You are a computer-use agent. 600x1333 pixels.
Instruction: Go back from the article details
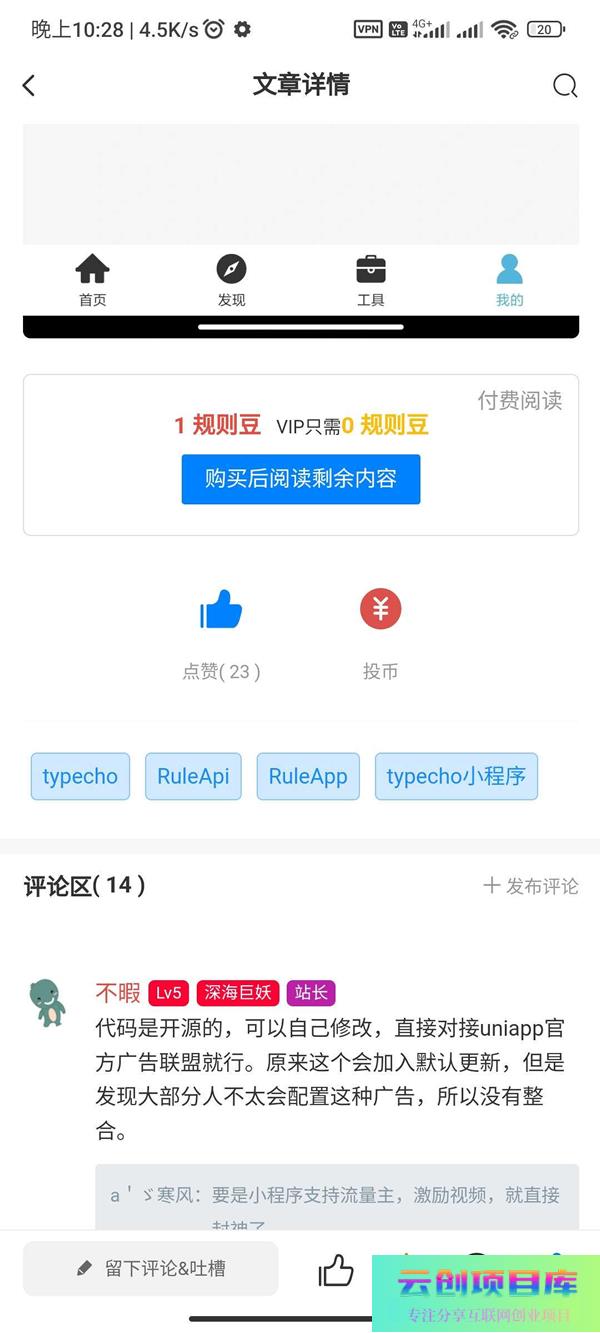click(x=29, y=86)
